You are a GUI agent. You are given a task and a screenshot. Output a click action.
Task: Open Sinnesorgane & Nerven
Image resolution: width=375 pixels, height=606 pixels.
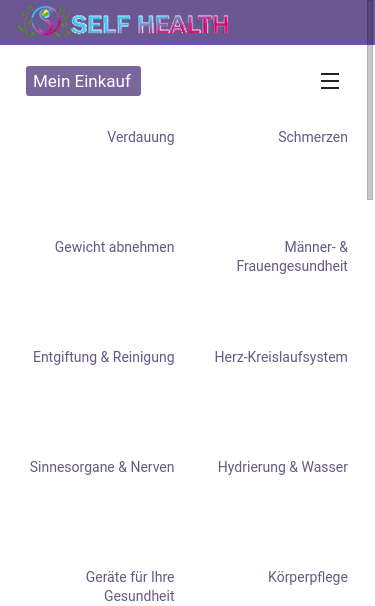point(102,467)
